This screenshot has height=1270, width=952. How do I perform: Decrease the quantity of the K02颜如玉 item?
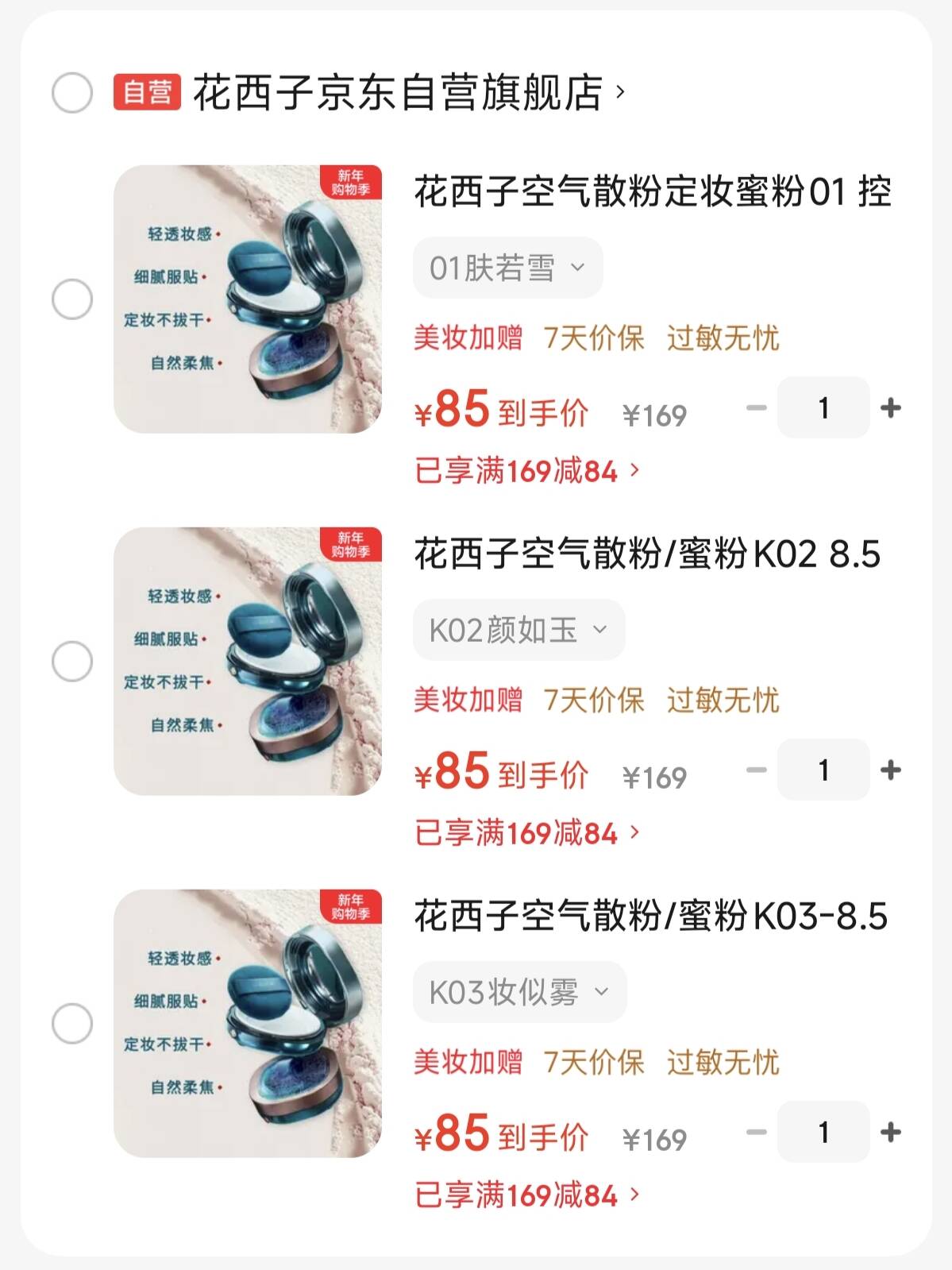coord(757,770)
